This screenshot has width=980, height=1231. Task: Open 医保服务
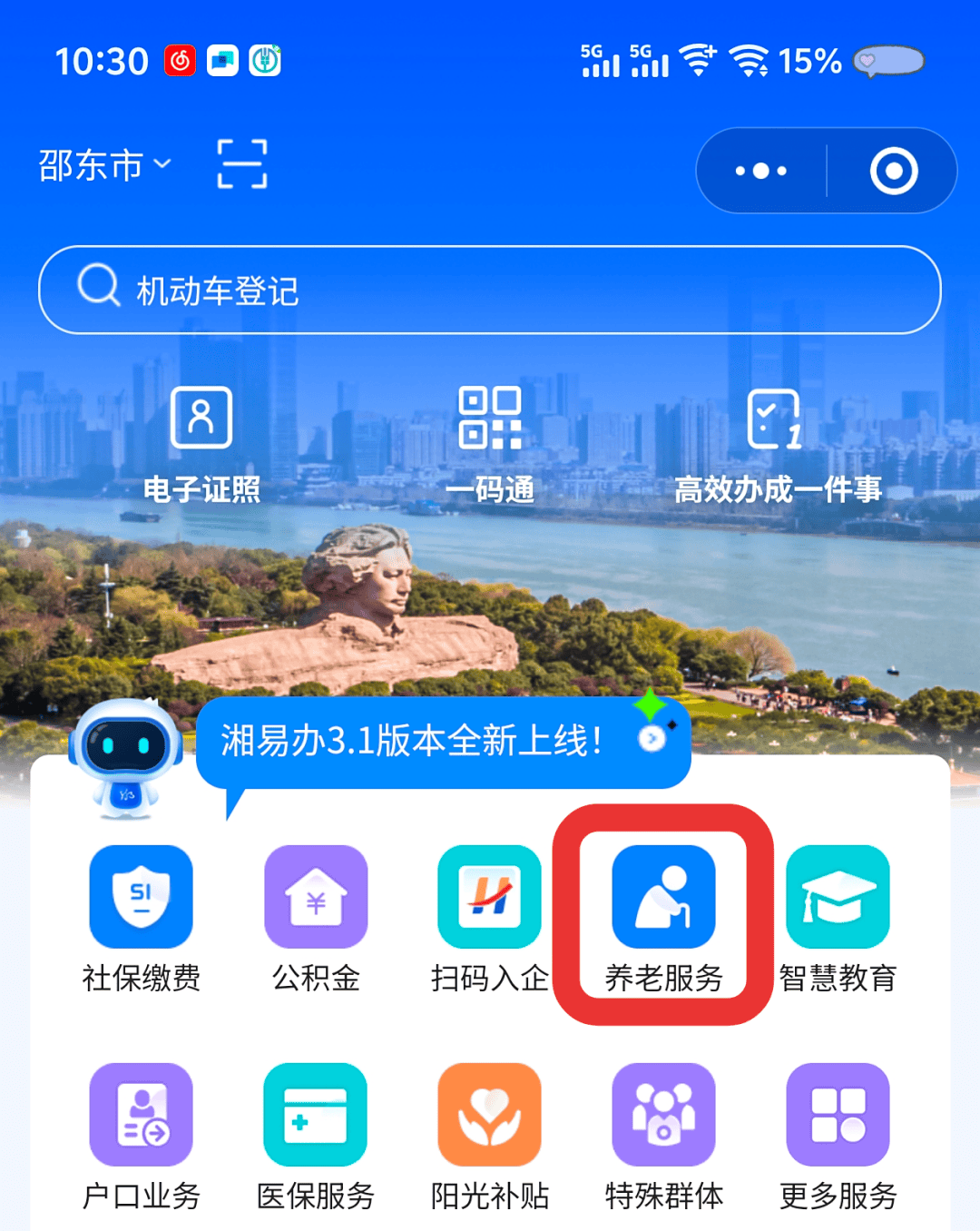click(316, 1135)
